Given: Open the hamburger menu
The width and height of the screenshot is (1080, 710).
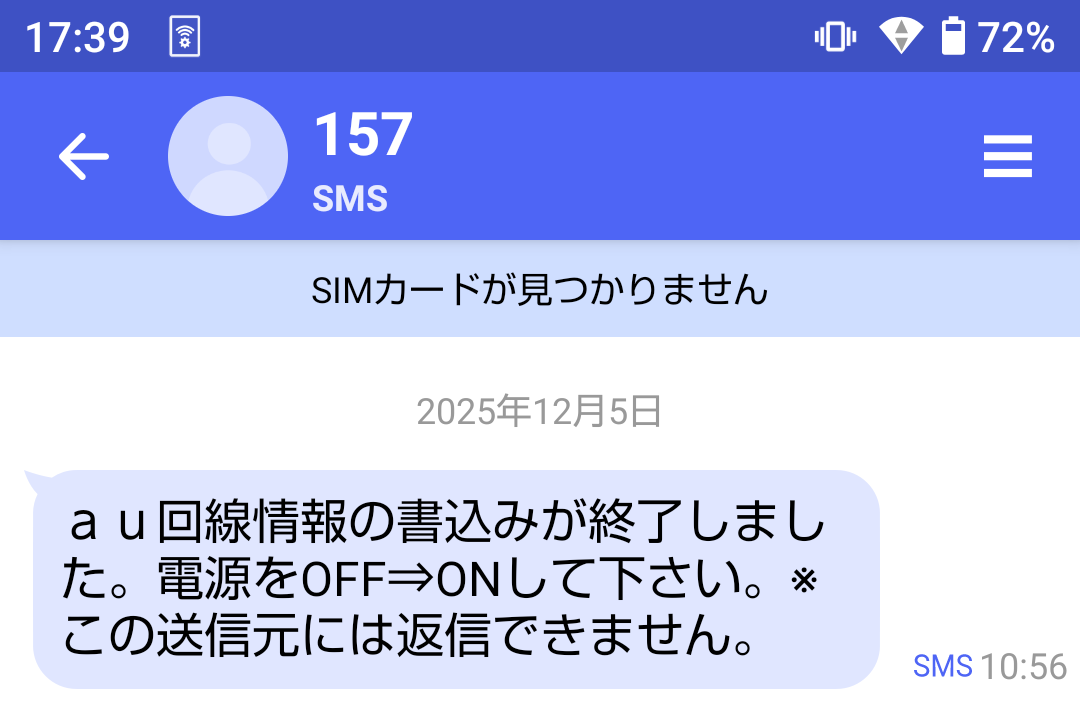Looking at the screenshot, I should (1007, 157).
